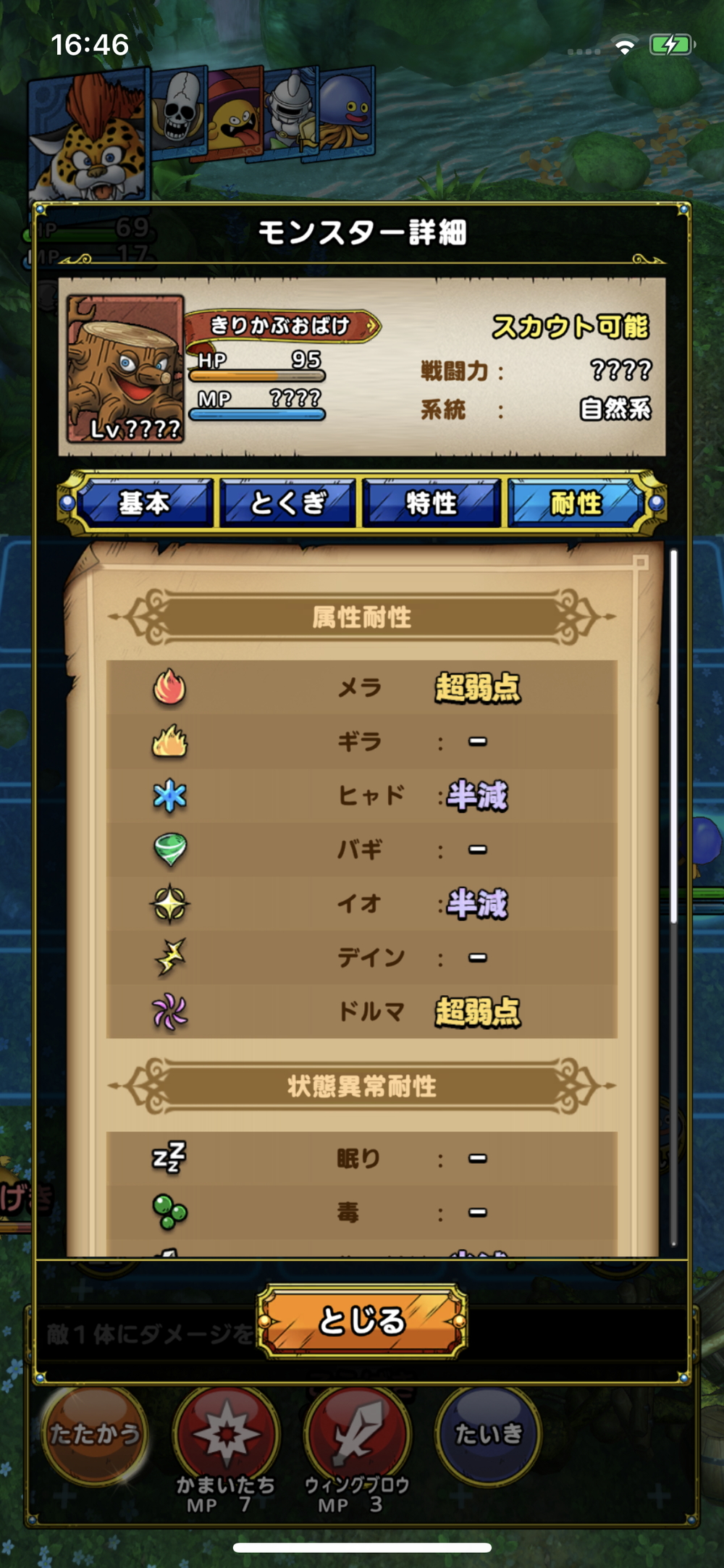Switch to the とくぎ tab
The image size is (724, 1568).
(x=287, y=503)
